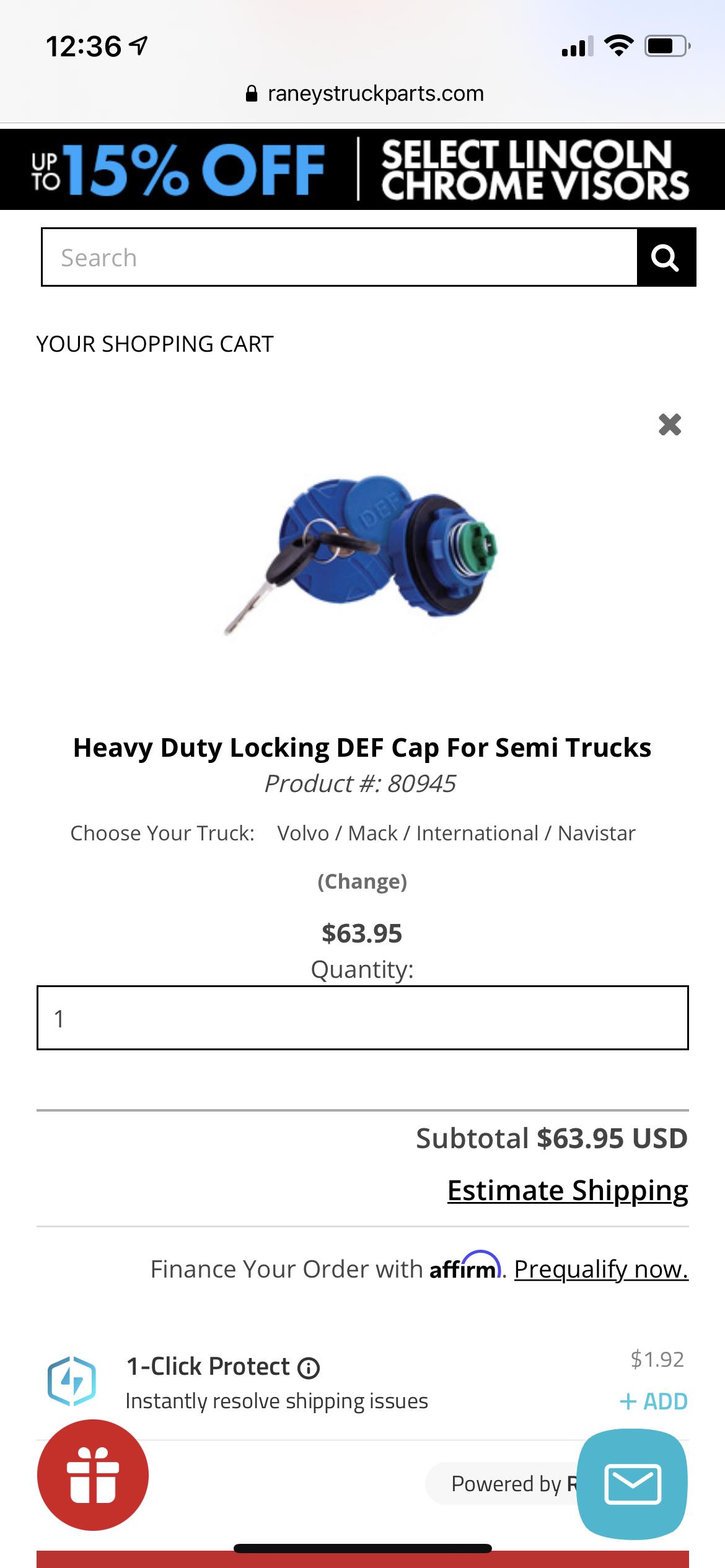Open the red gift rewards button

[93, 1475]
